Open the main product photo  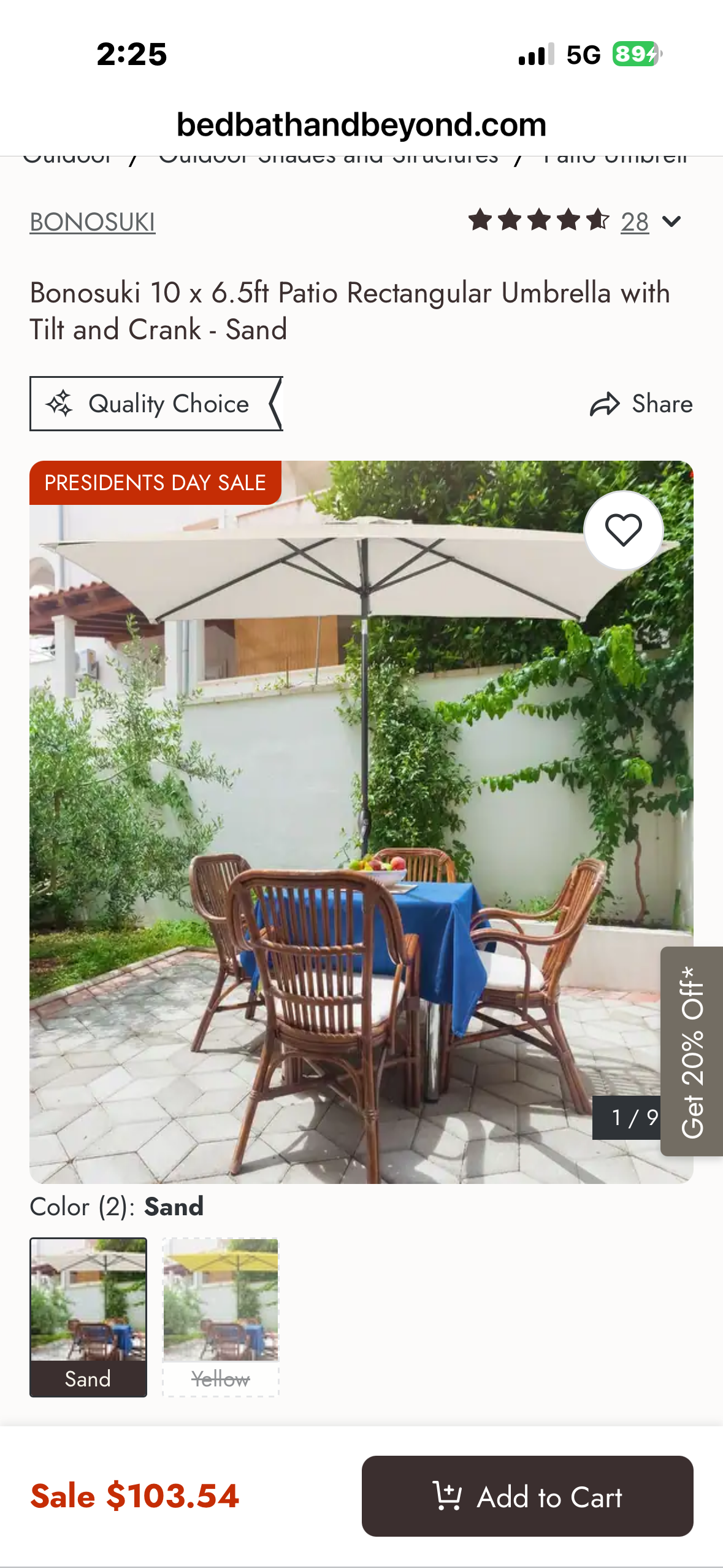tap(343, 859)
